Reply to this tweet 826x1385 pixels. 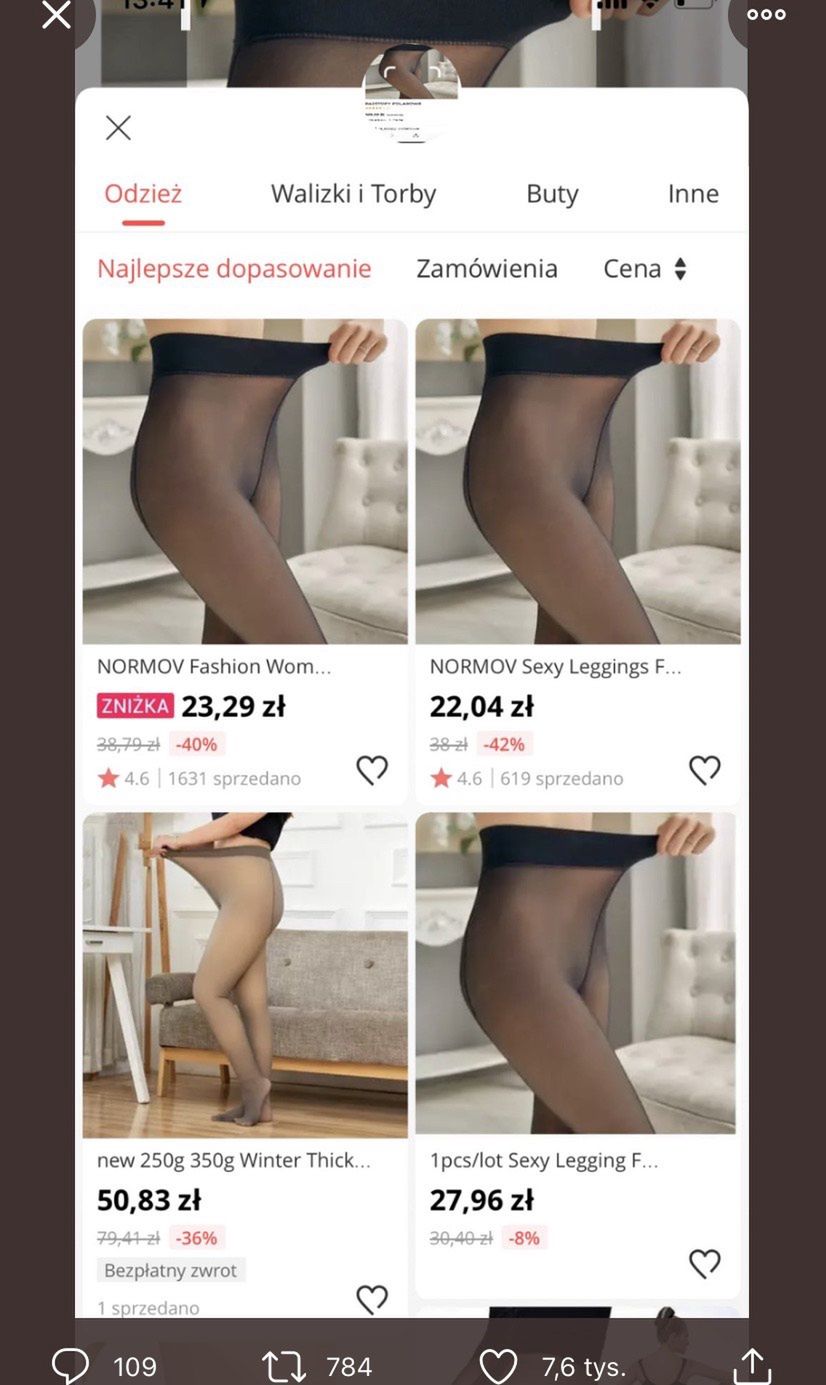(x=71, y=1366)
